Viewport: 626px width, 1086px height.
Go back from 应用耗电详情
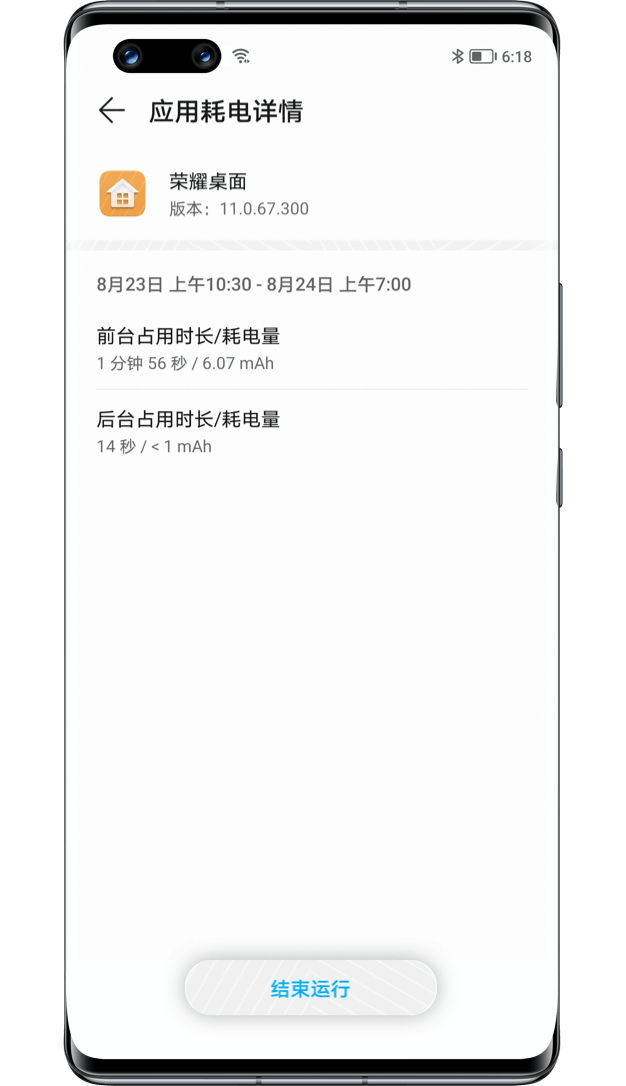click(111, 111)
